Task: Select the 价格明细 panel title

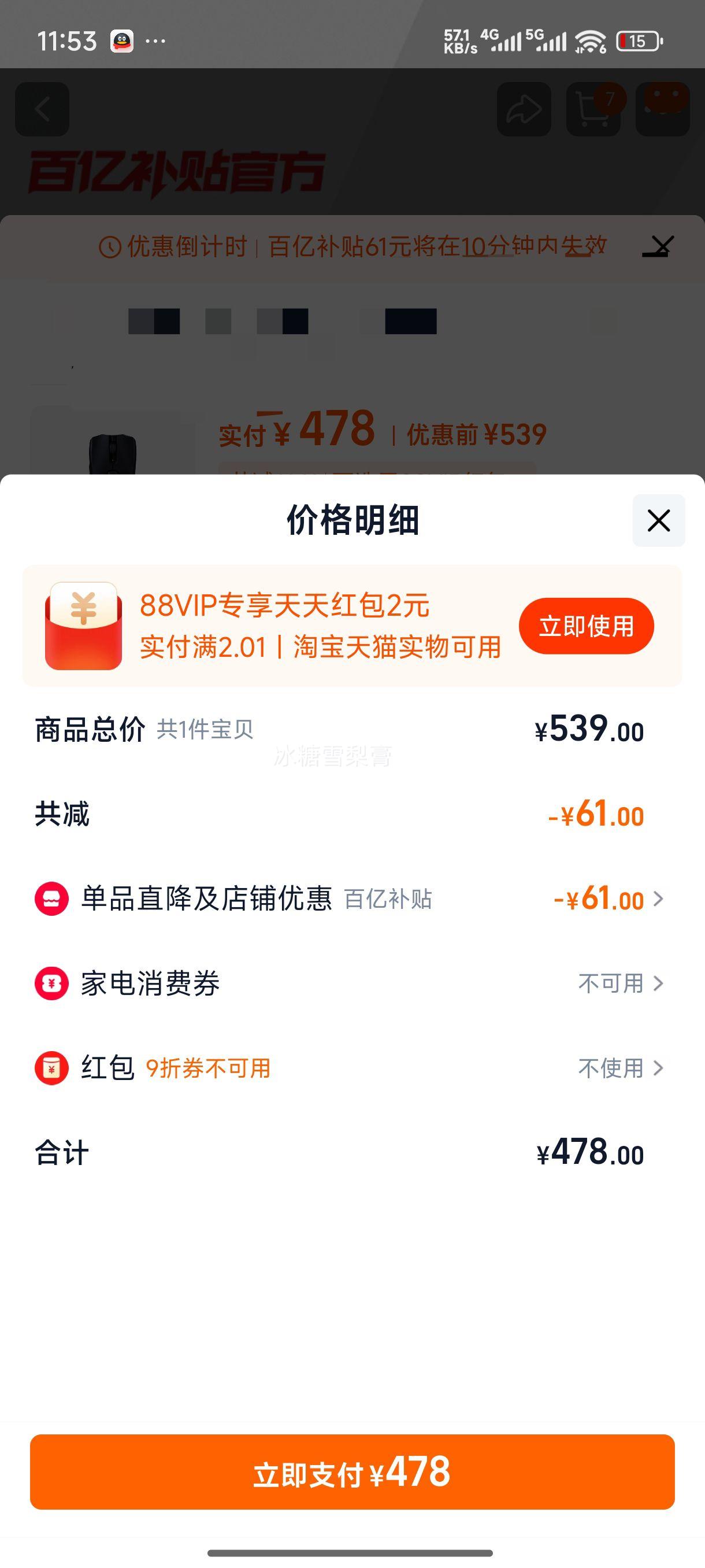Action: (x=352, y=520)
